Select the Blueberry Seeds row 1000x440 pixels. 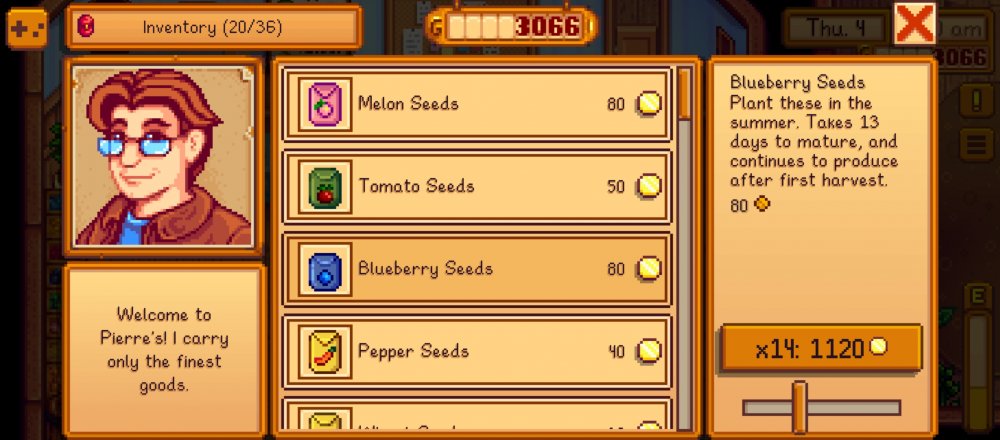click(476, 268)
